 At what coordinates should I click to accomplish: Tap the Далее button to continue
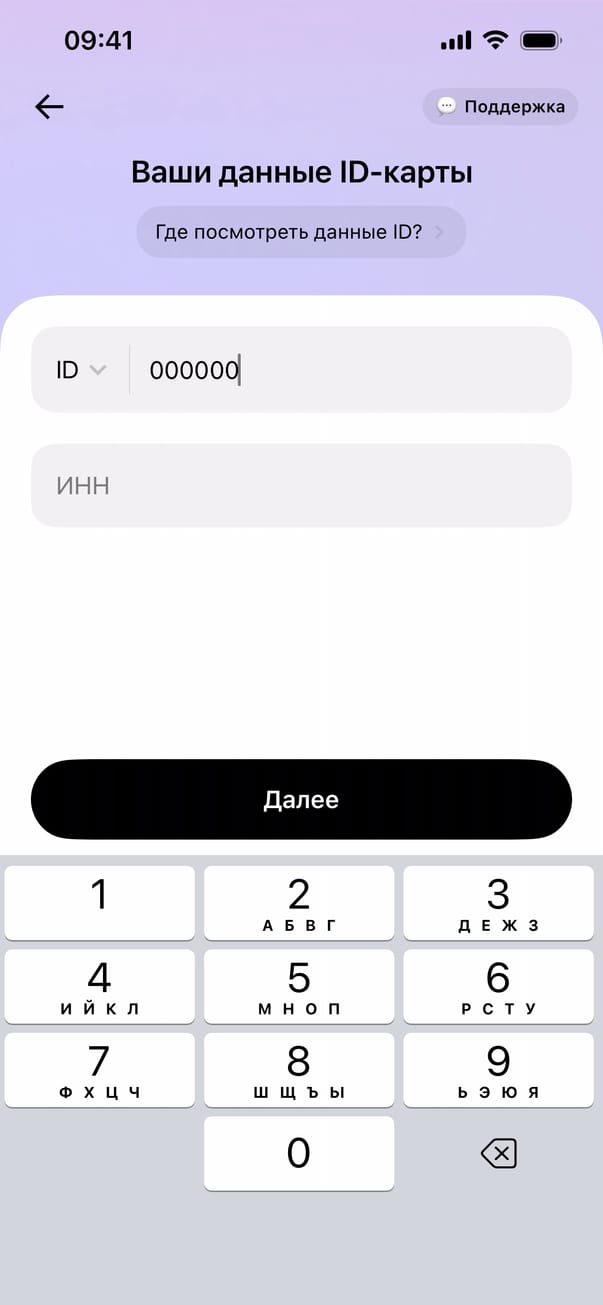pos(301,799)
